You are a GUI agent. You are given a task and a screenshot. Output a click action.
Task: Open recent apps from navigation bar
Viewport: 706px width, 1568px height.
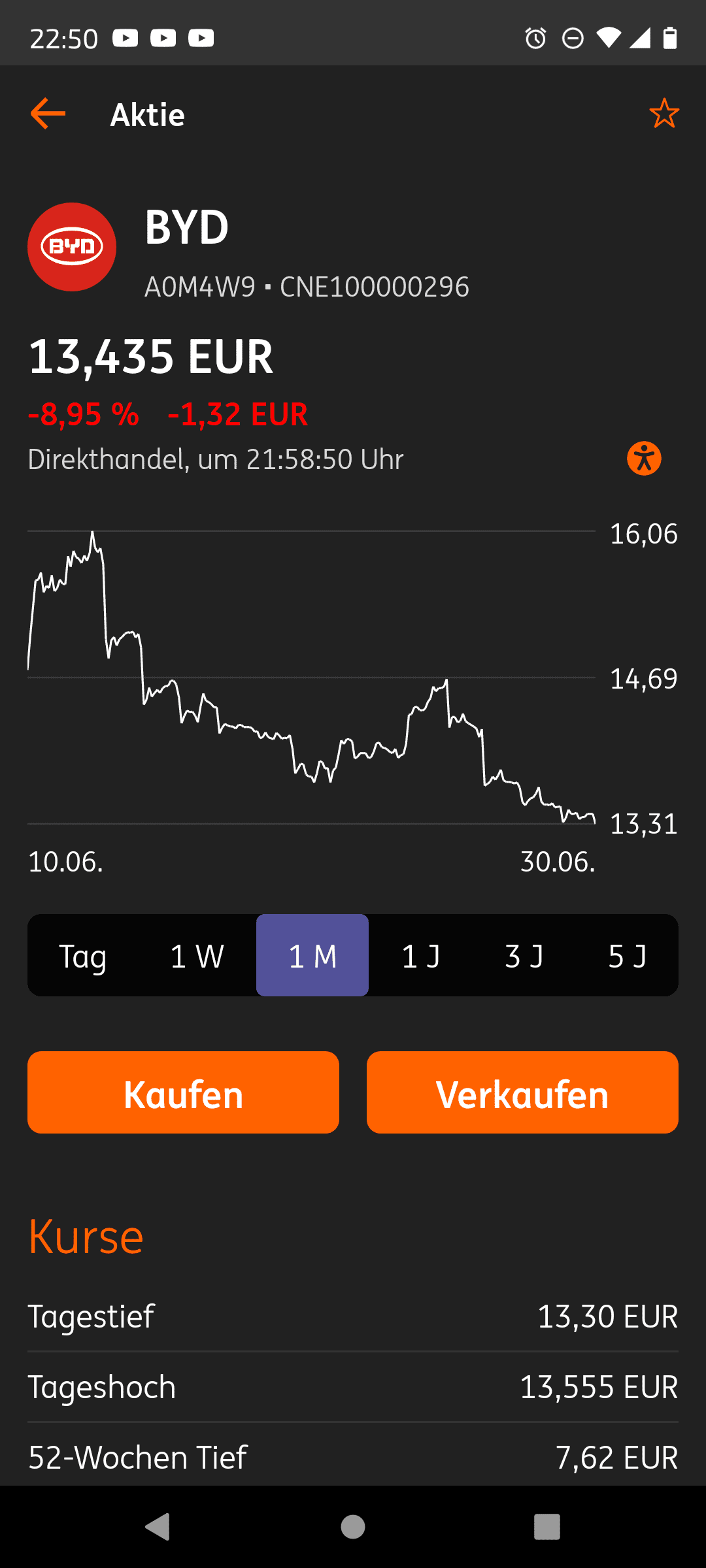click(547, 1527)
